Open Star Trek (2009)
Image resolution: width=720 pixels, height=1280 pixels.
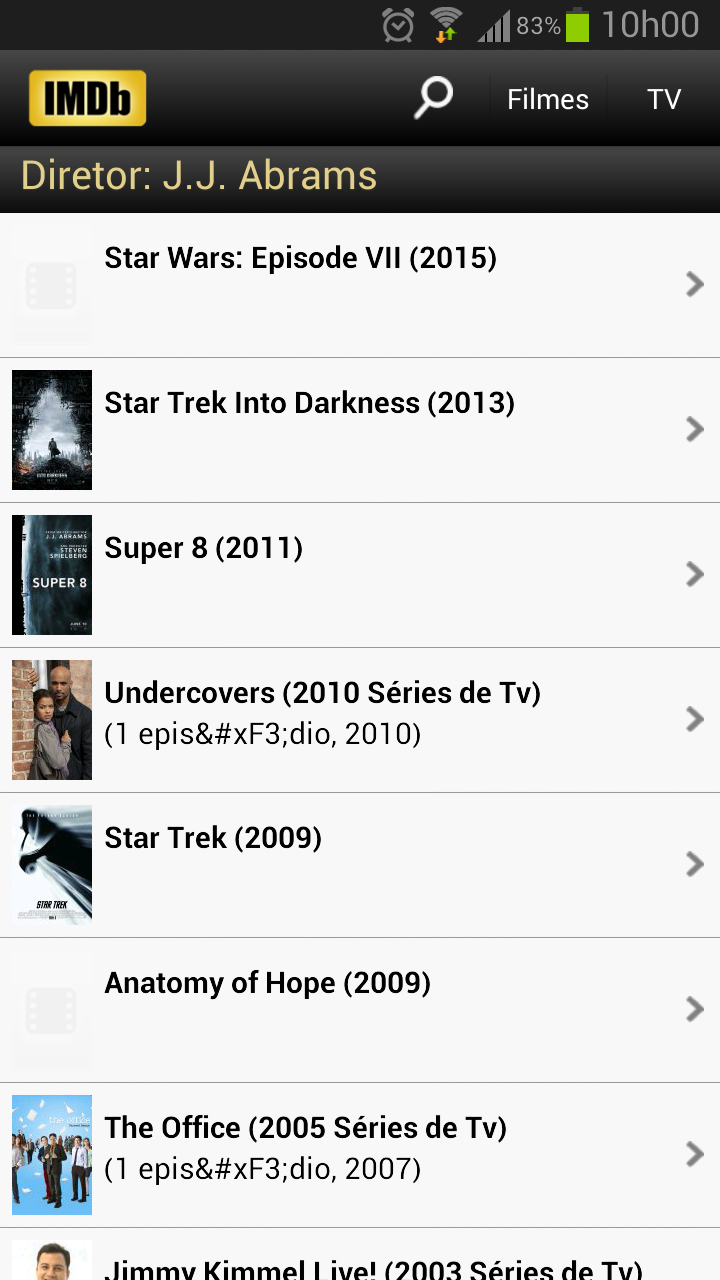[360, 865]
